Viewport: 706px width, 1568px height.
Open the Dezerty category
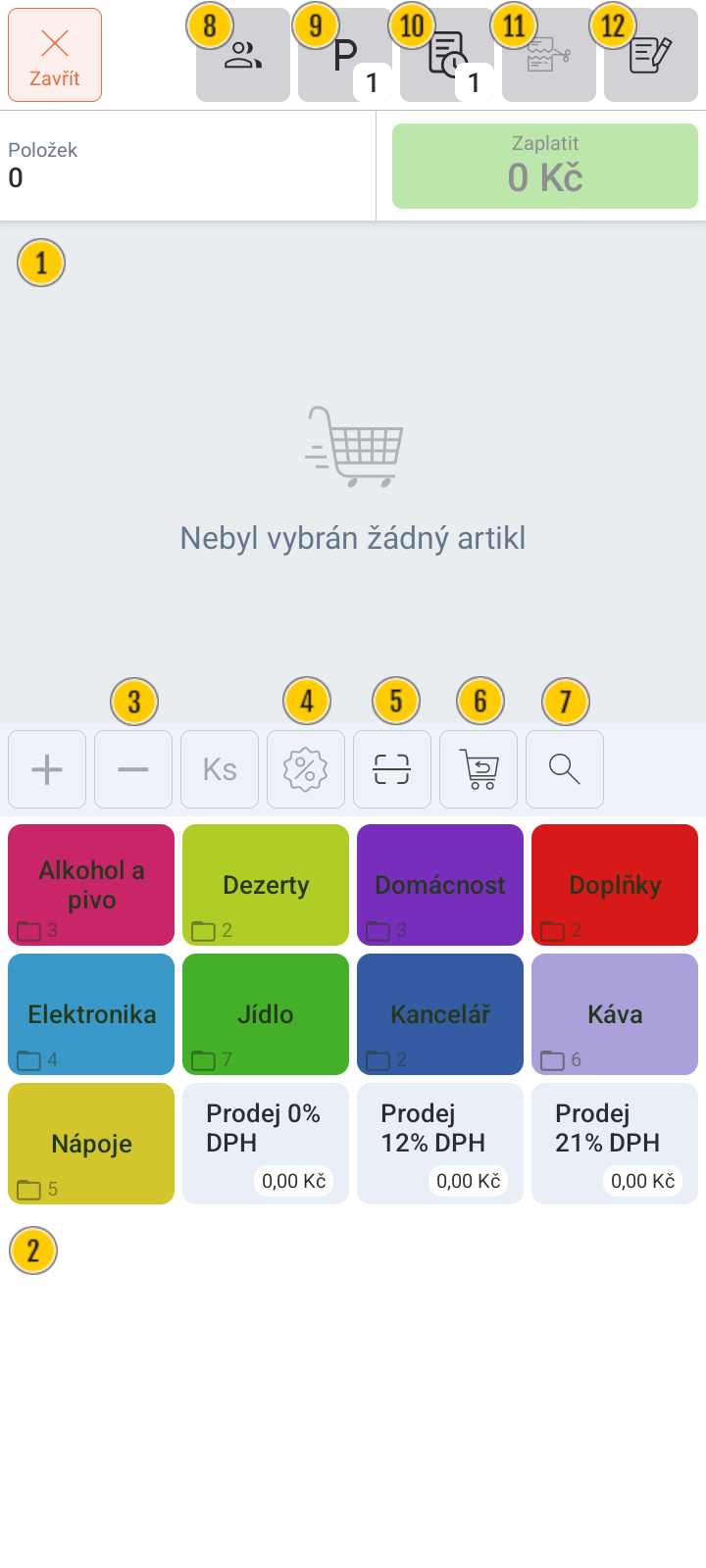pyautogui.click(x=266, y=885)
